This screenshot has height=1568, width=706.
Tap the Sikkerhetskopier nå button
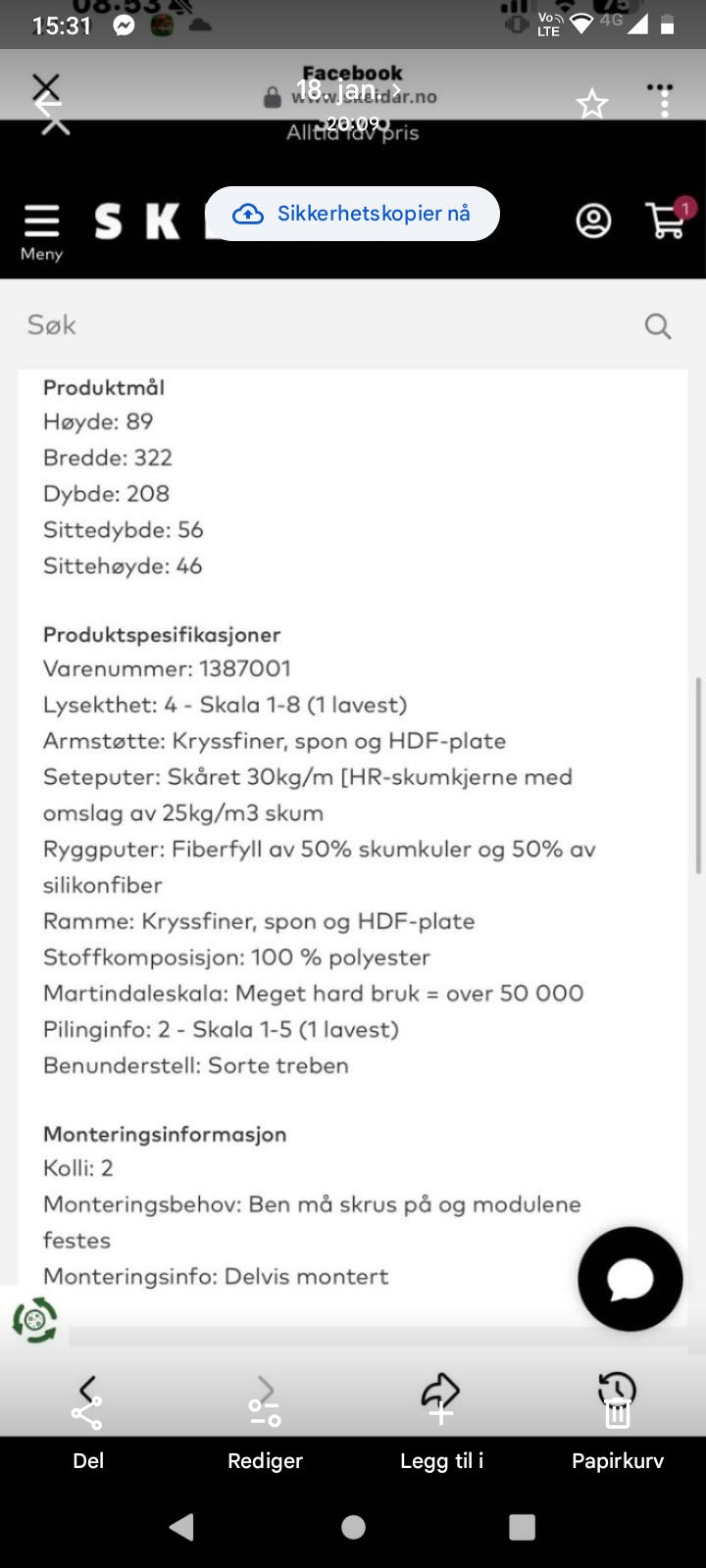point(353,214)
